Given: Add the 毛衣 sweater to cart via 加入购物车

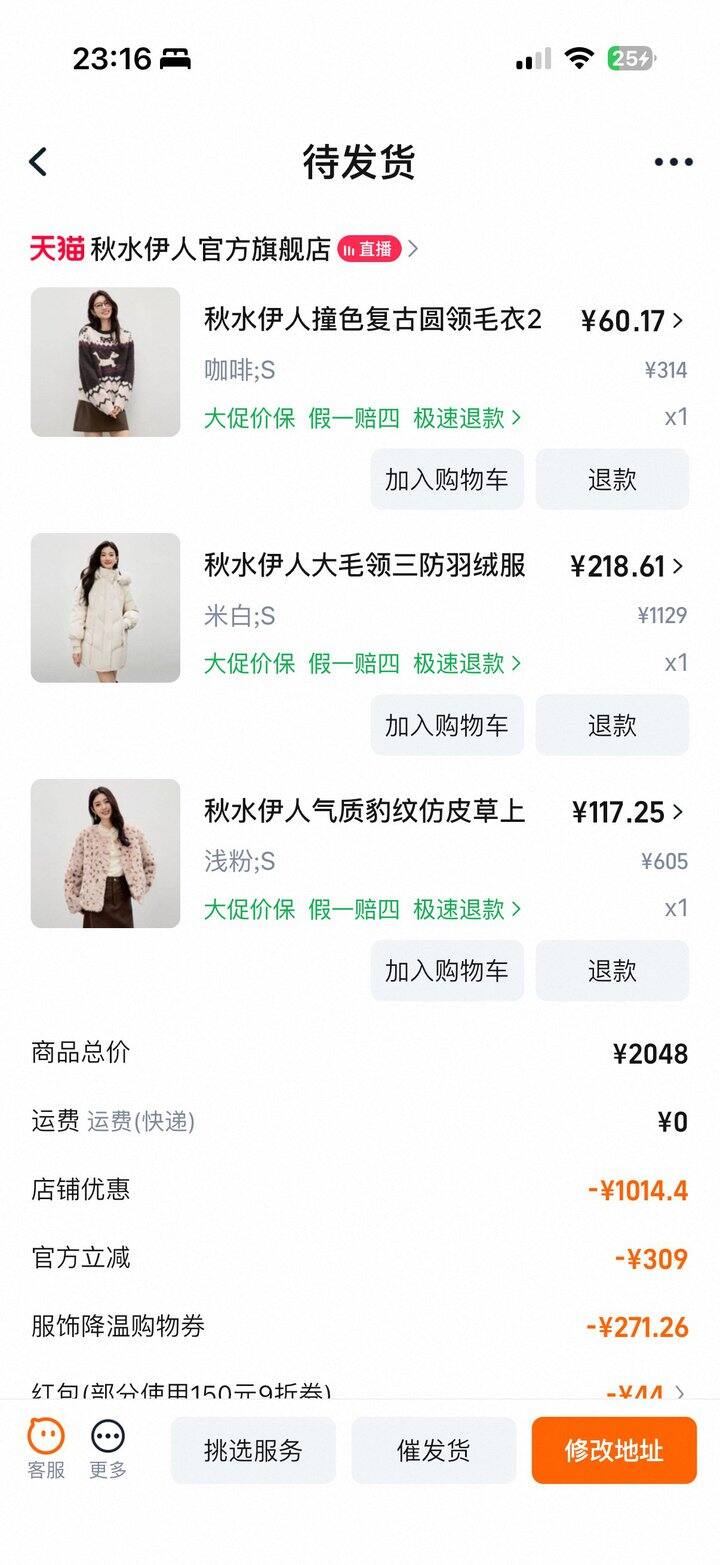Looking at the screenshot, I should (447, 479).
